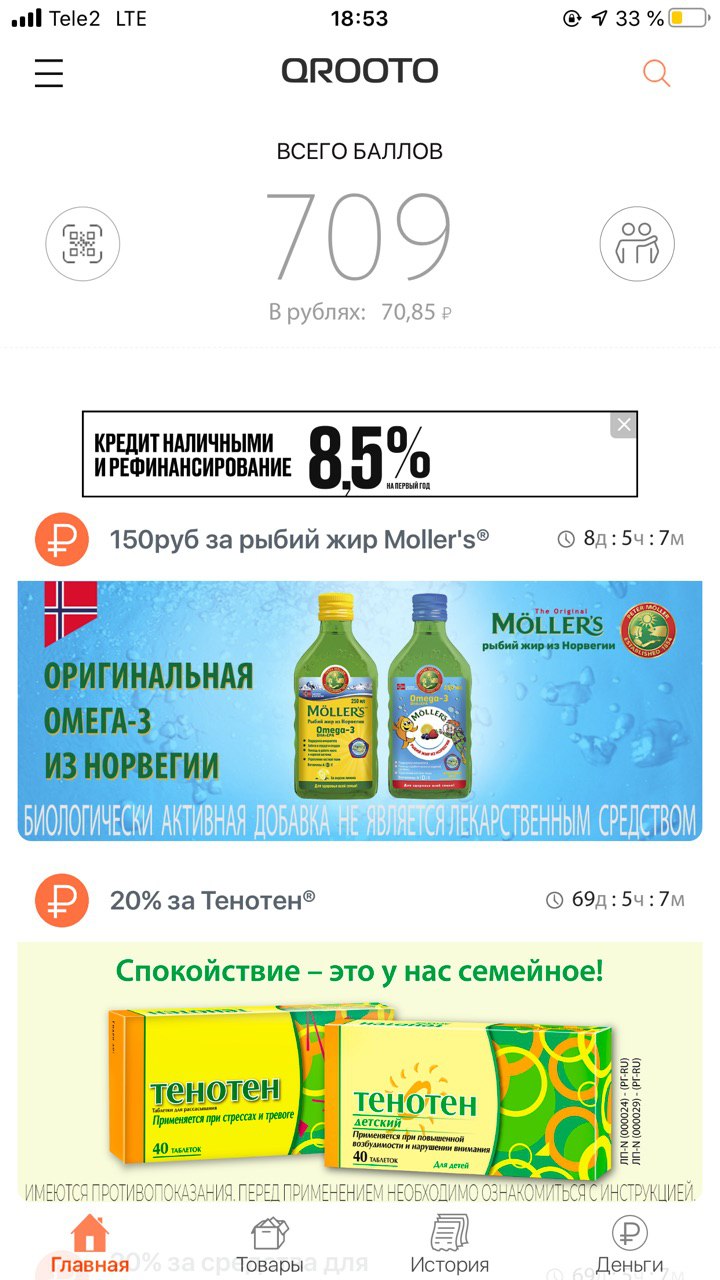Open the Moller's fish oil offer
720x1280 pixels.
pyautogui.click(x=360, y=710)
